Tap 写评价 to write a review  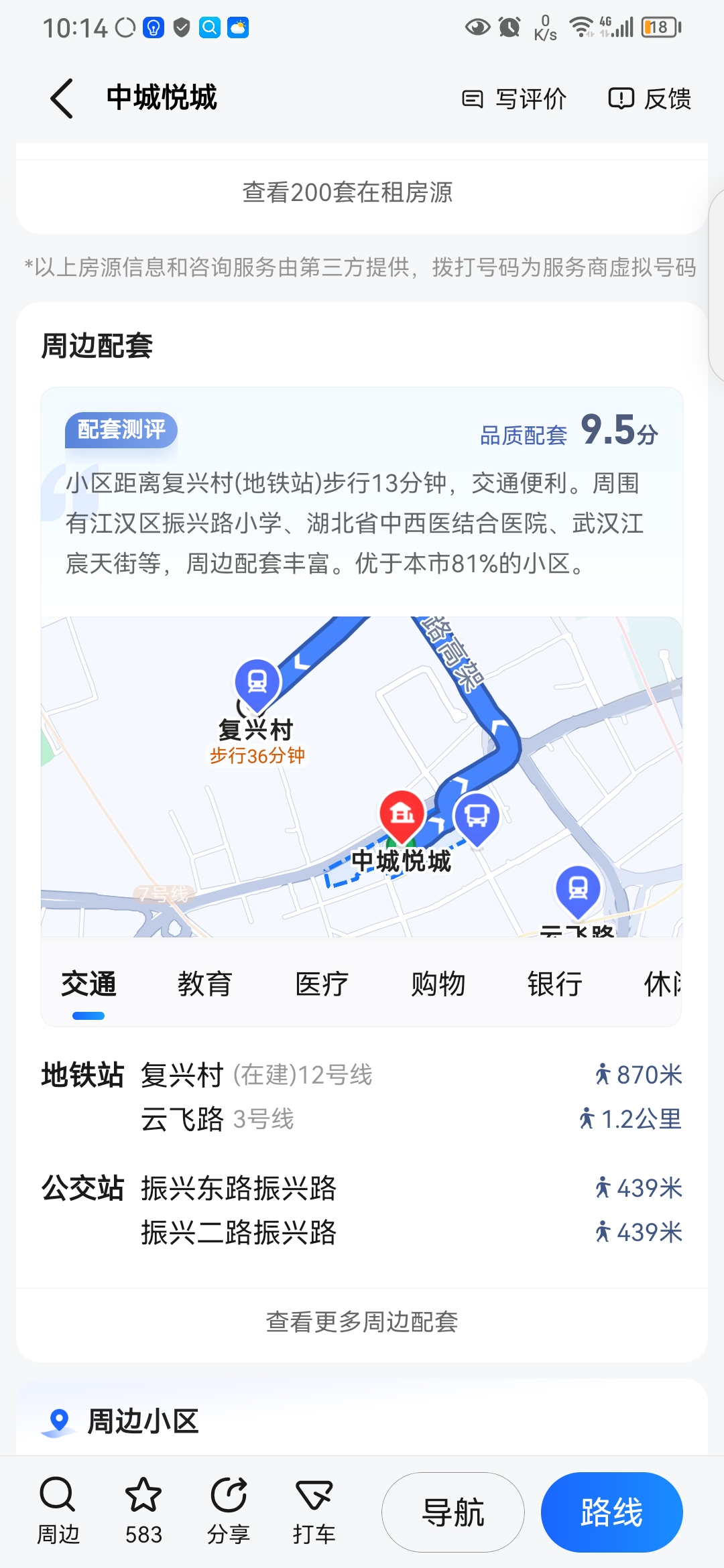pyautogui.click(x=514, y=99)
